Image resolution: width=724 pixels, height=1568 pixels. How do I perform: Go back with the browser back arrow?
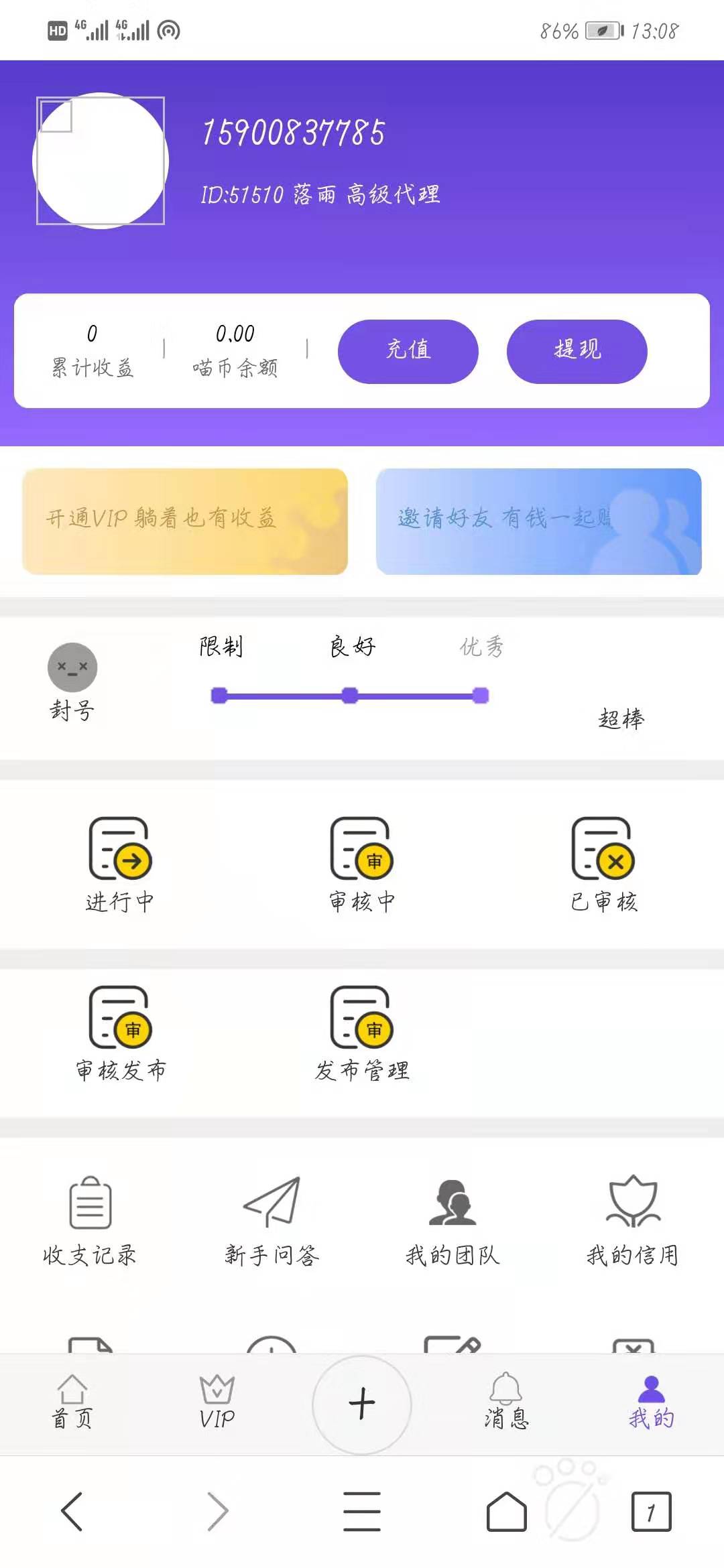[72, 1512]
